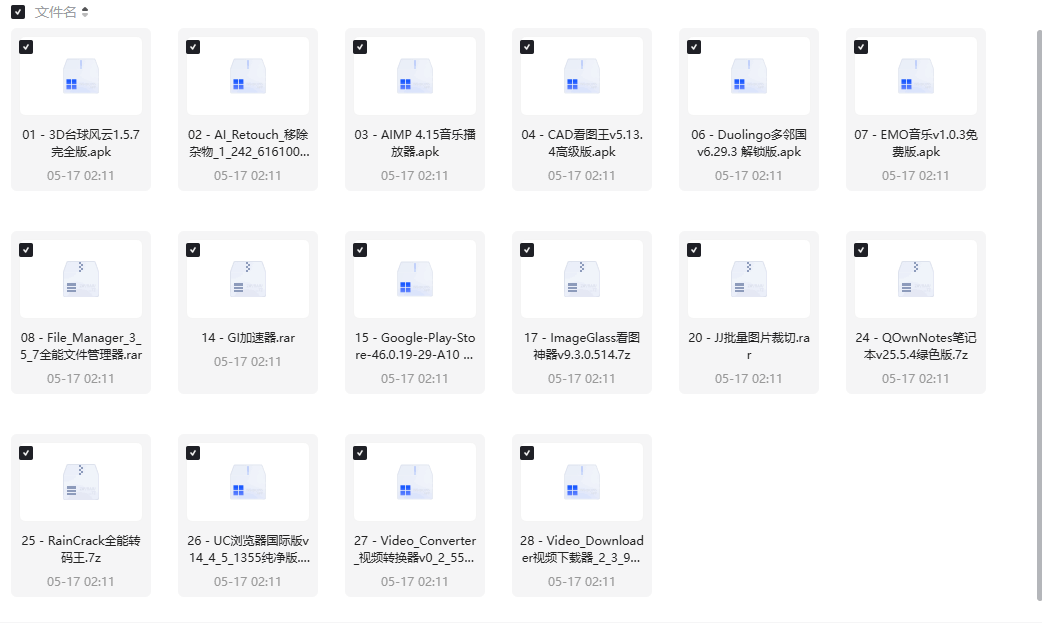
Task: Open 06 - Duolingo多邻国 apk file
Action: point(749,76)
